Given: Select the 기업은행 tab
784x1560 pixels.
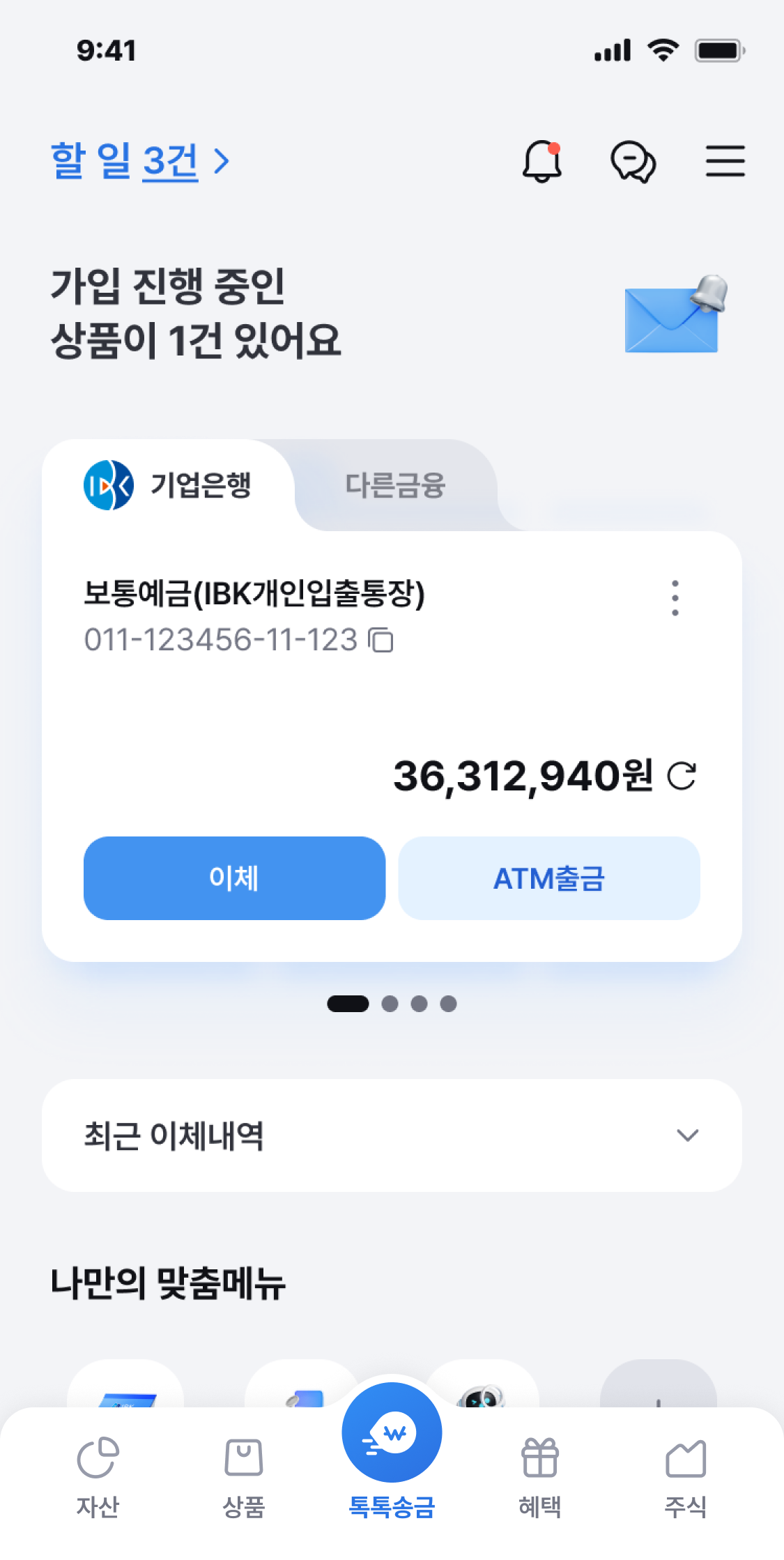Looking at the screenshot, I should (x=169, y=485).
